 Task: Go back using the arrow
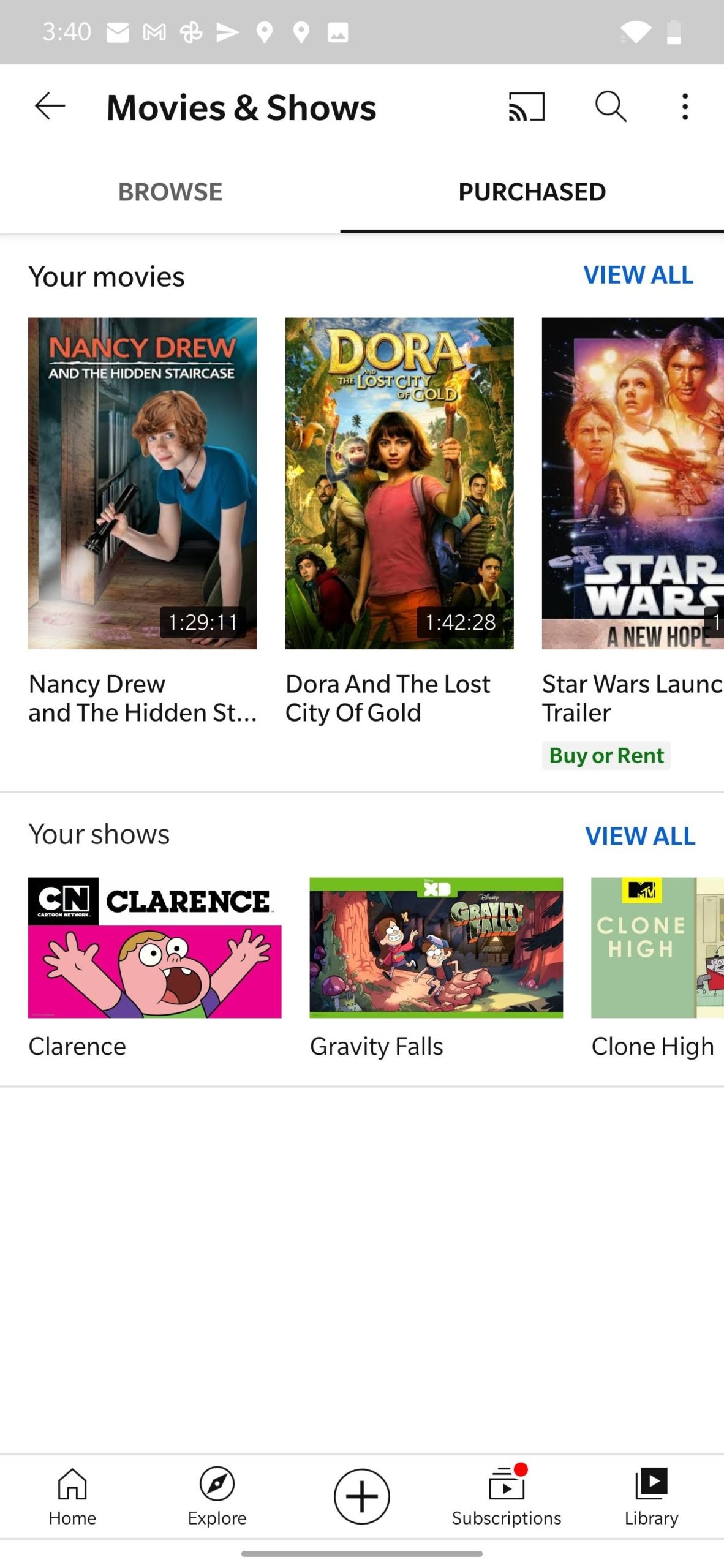click(50, 107)
